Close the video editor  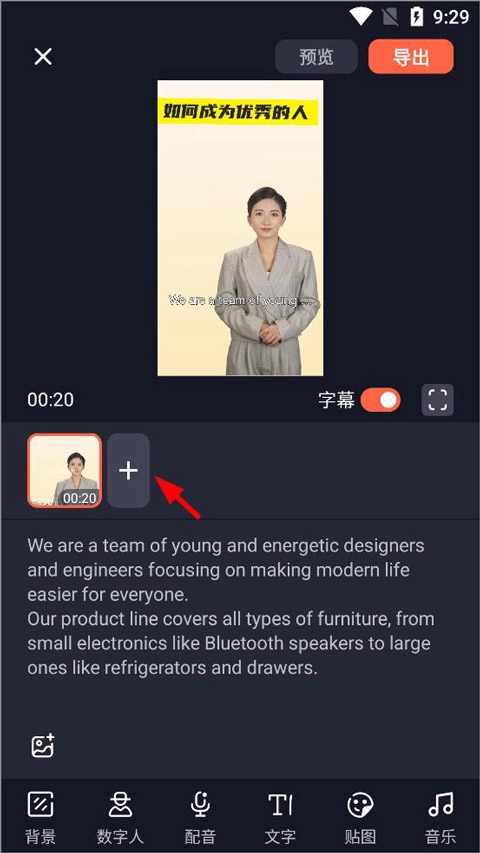coord(43,57)
